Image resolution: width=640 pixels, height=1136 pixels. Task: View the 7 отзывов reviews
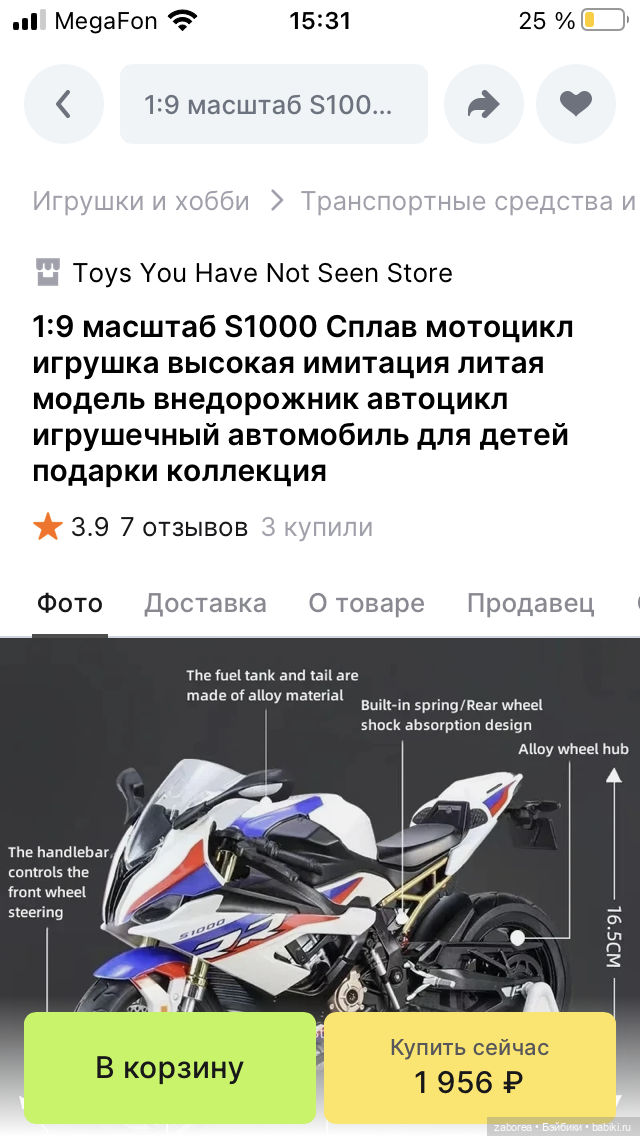(x=184, y=527)
